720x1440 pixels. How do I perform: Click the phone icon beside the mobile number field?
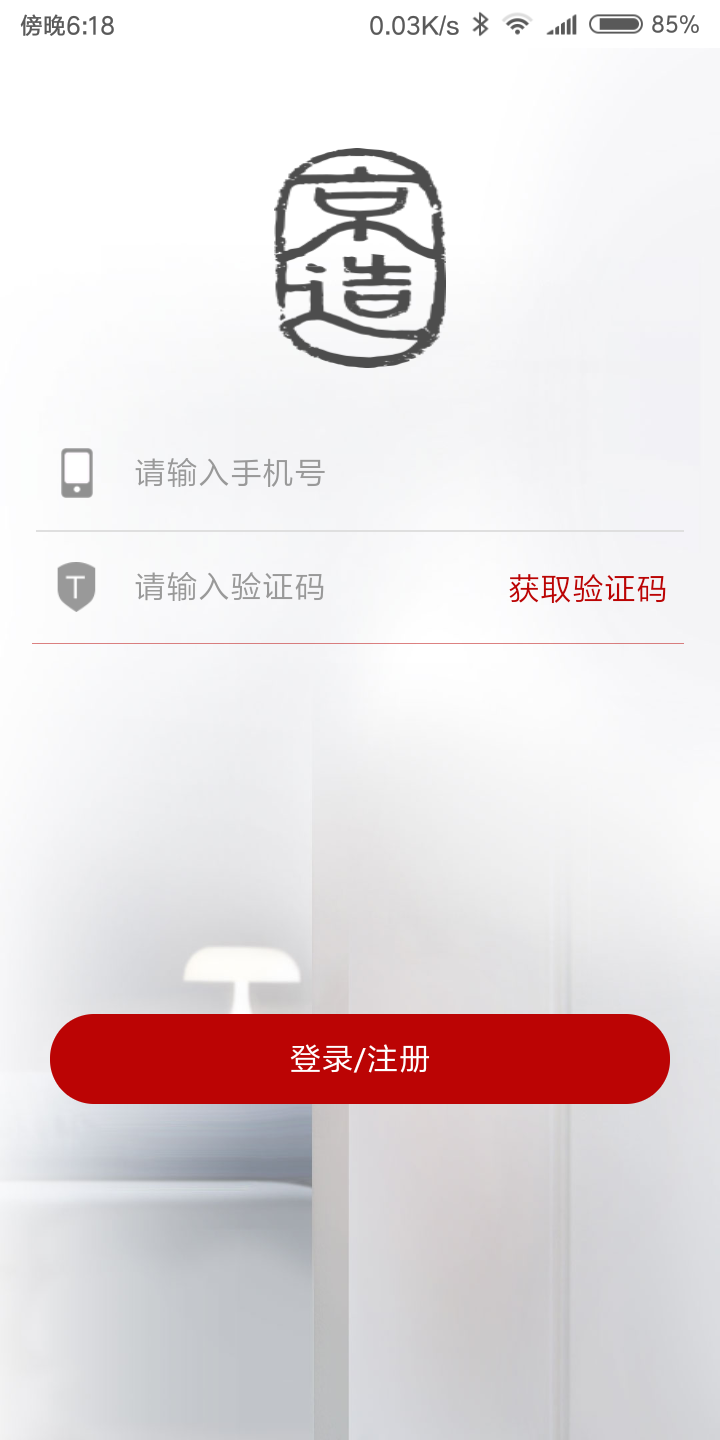click(x=77, y=472)
